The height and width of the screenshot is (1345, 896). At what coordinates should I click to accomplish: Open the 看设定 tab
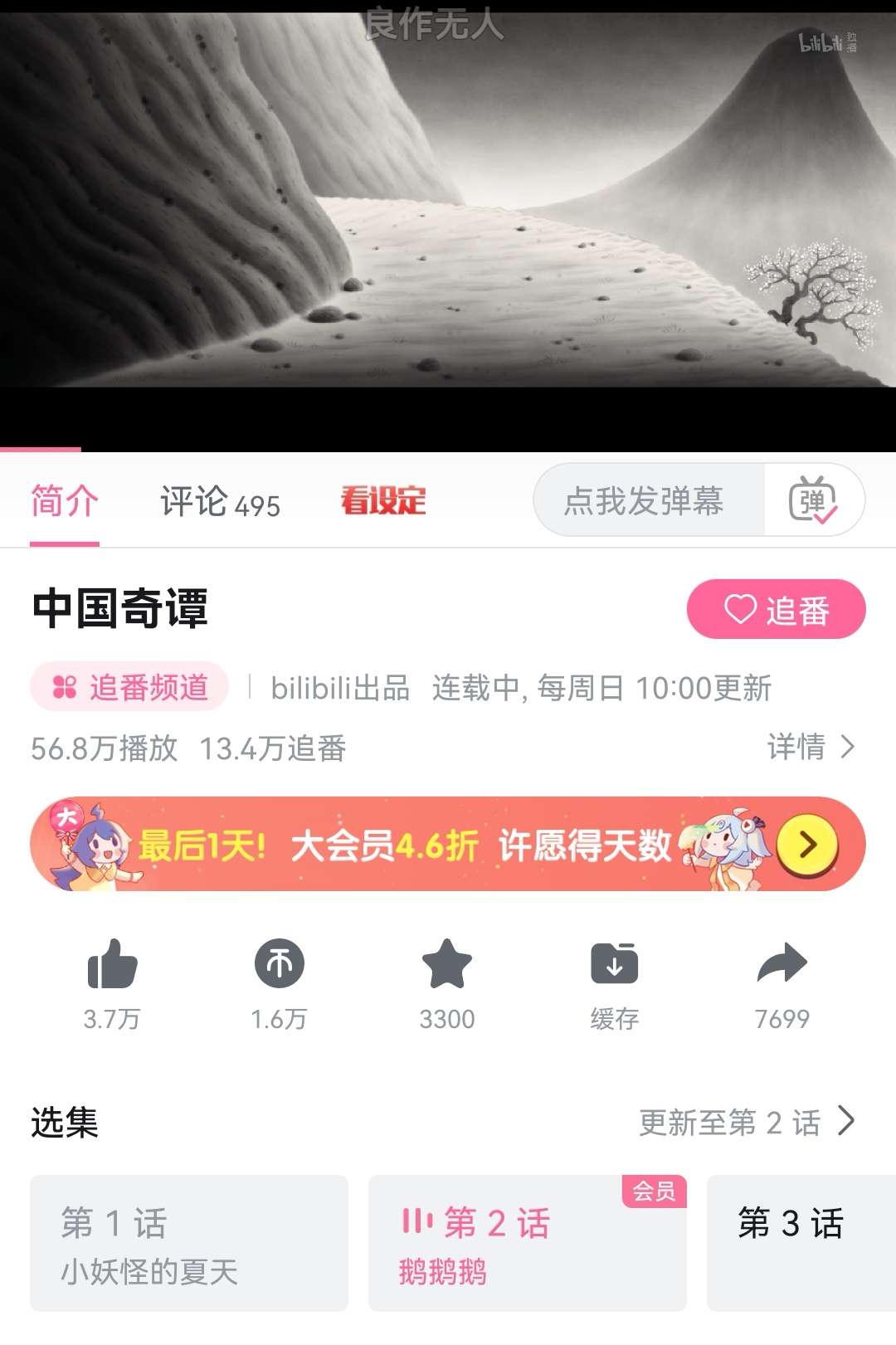pos(382,501)
